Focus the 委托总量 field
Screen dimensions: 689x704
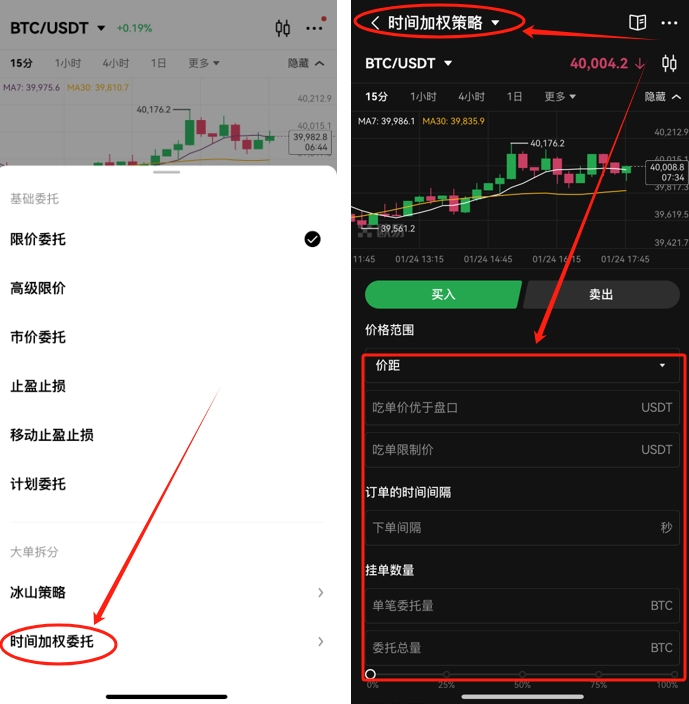(500, 648)
